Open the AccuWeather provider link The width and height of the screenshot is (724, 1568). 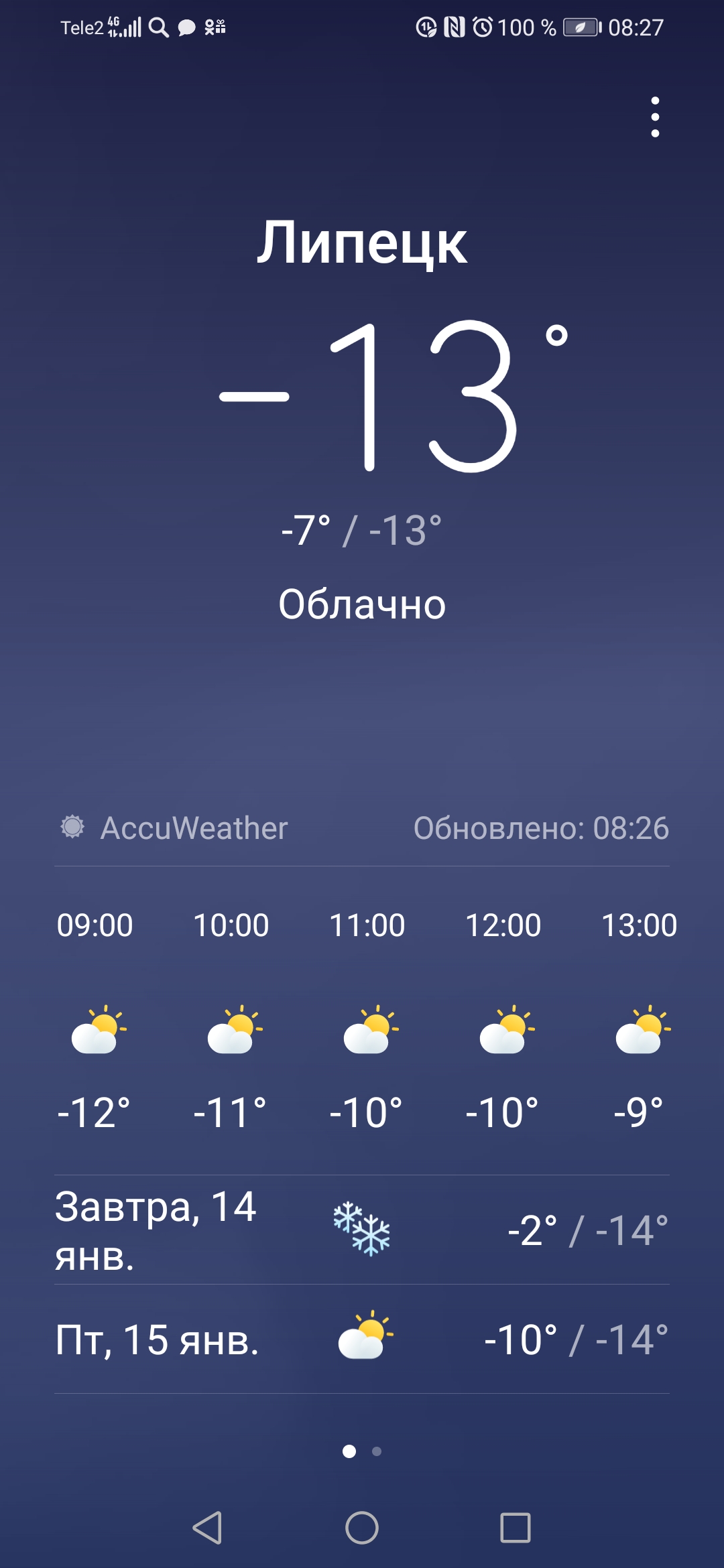pyautogui.click(x=193, y=830)
